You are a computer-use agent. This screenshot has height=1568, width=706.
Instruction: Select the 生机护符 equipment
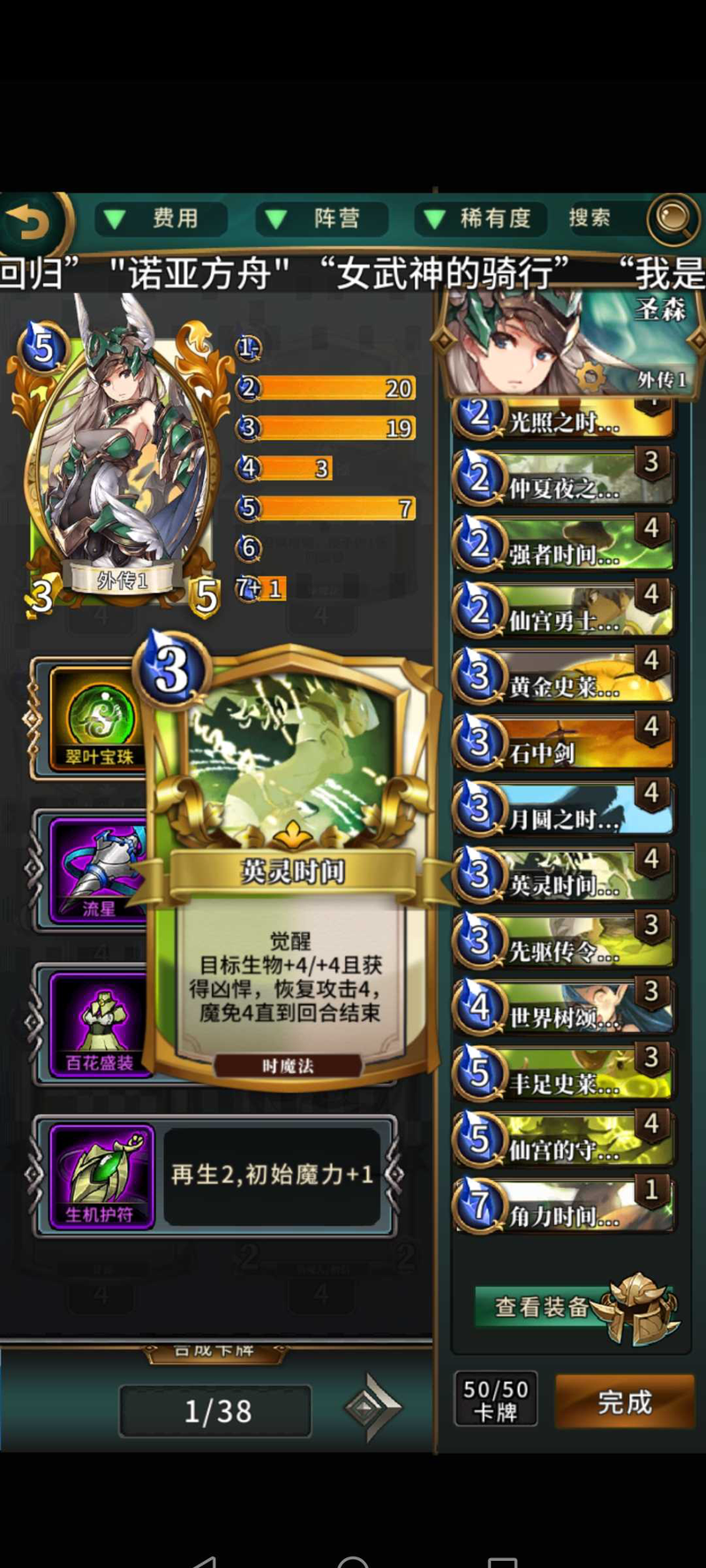click(x=101, y=1176)
